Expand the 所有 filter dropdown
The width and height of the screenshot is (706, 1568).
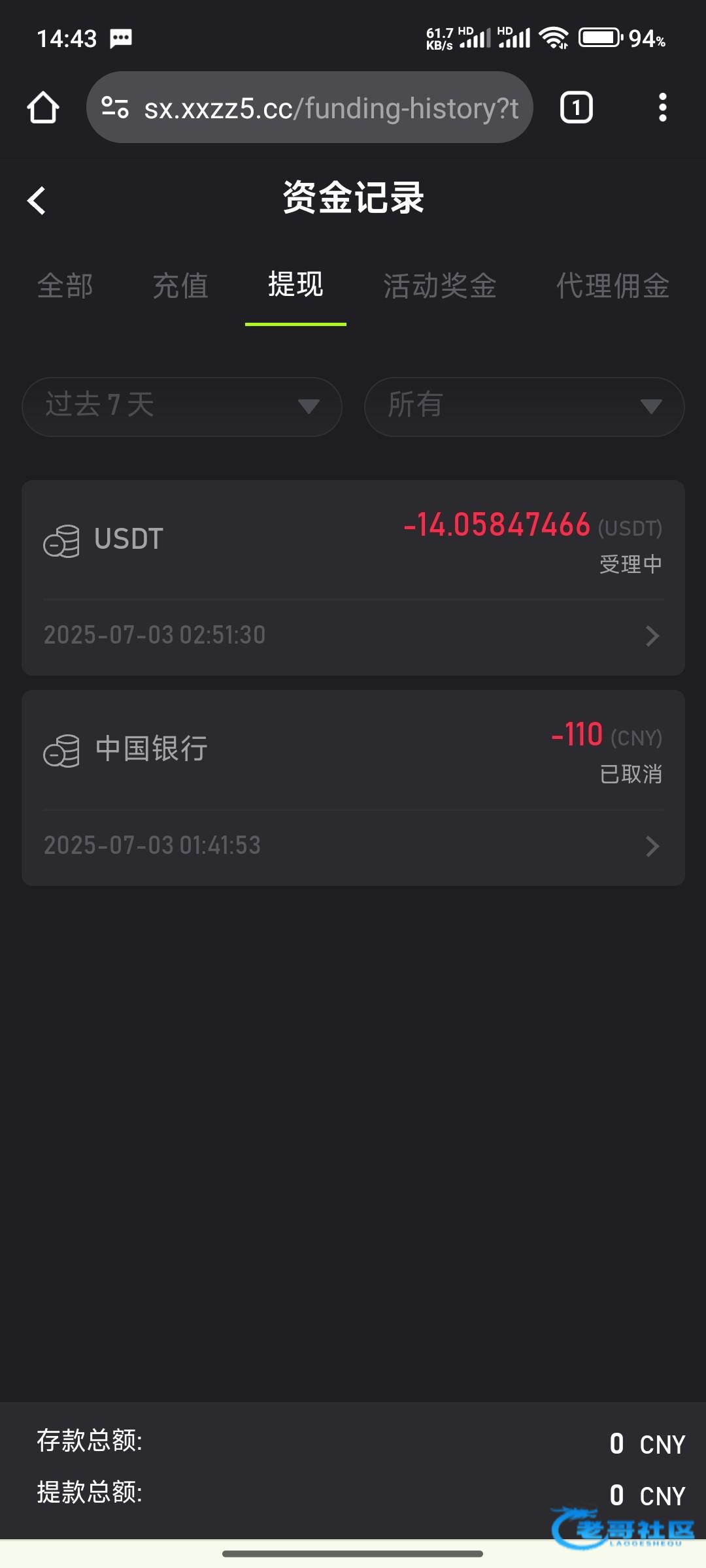coord(524,406)
